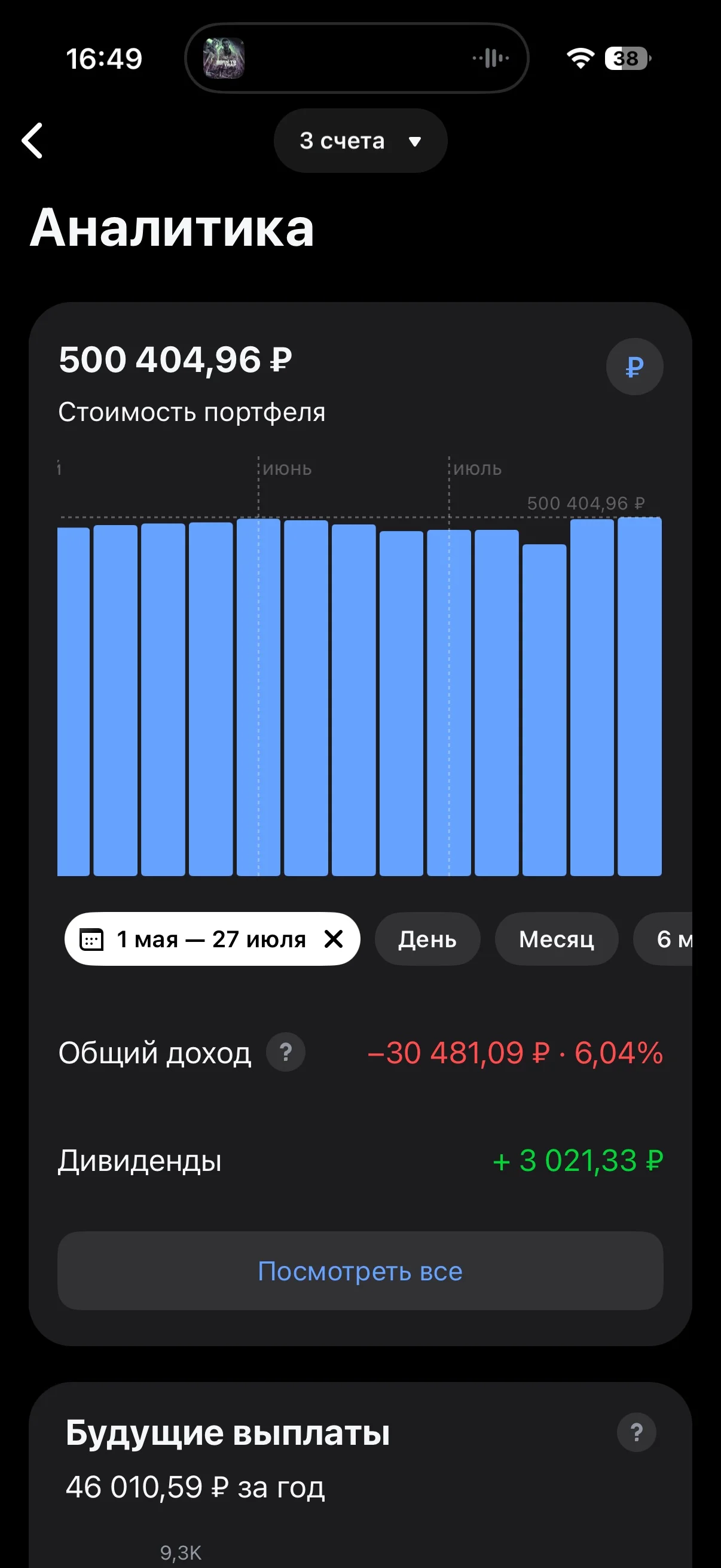Open the Dynamic Island music activity
Screen dimensions: 721x1568
coord(356,59)
